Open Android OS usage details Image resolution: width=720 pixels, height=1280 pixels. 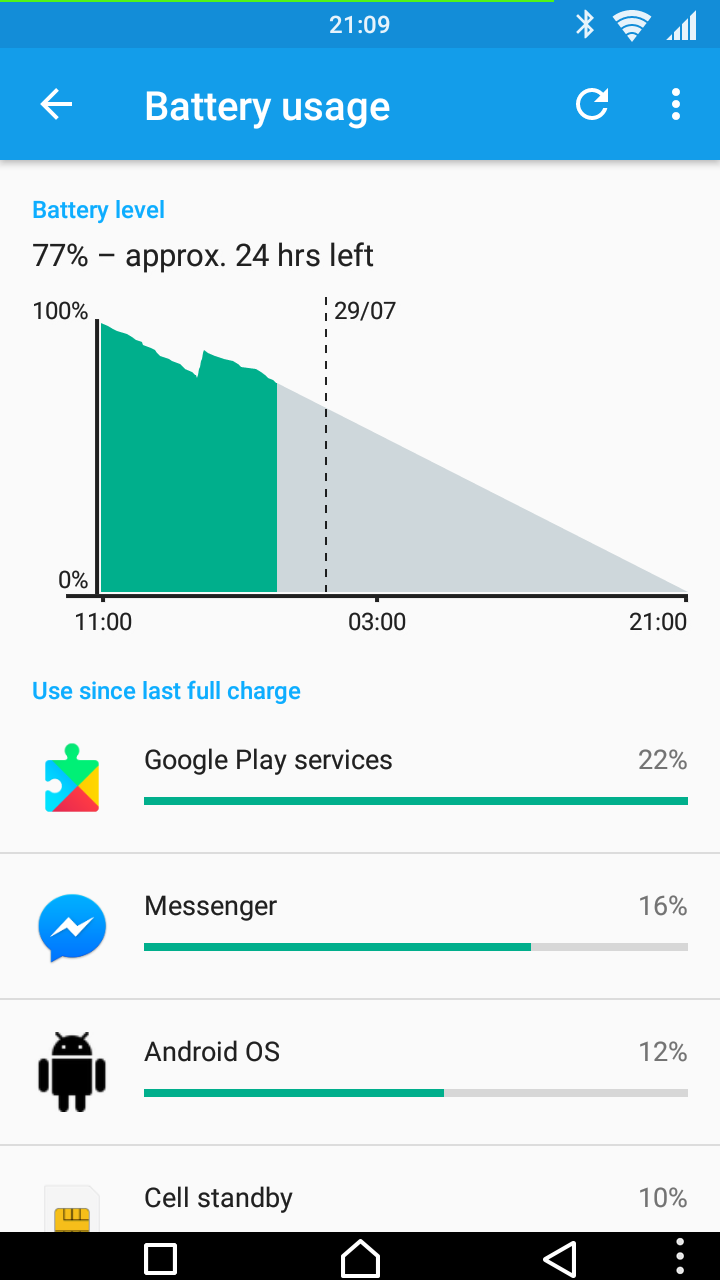pos(360,1072)
